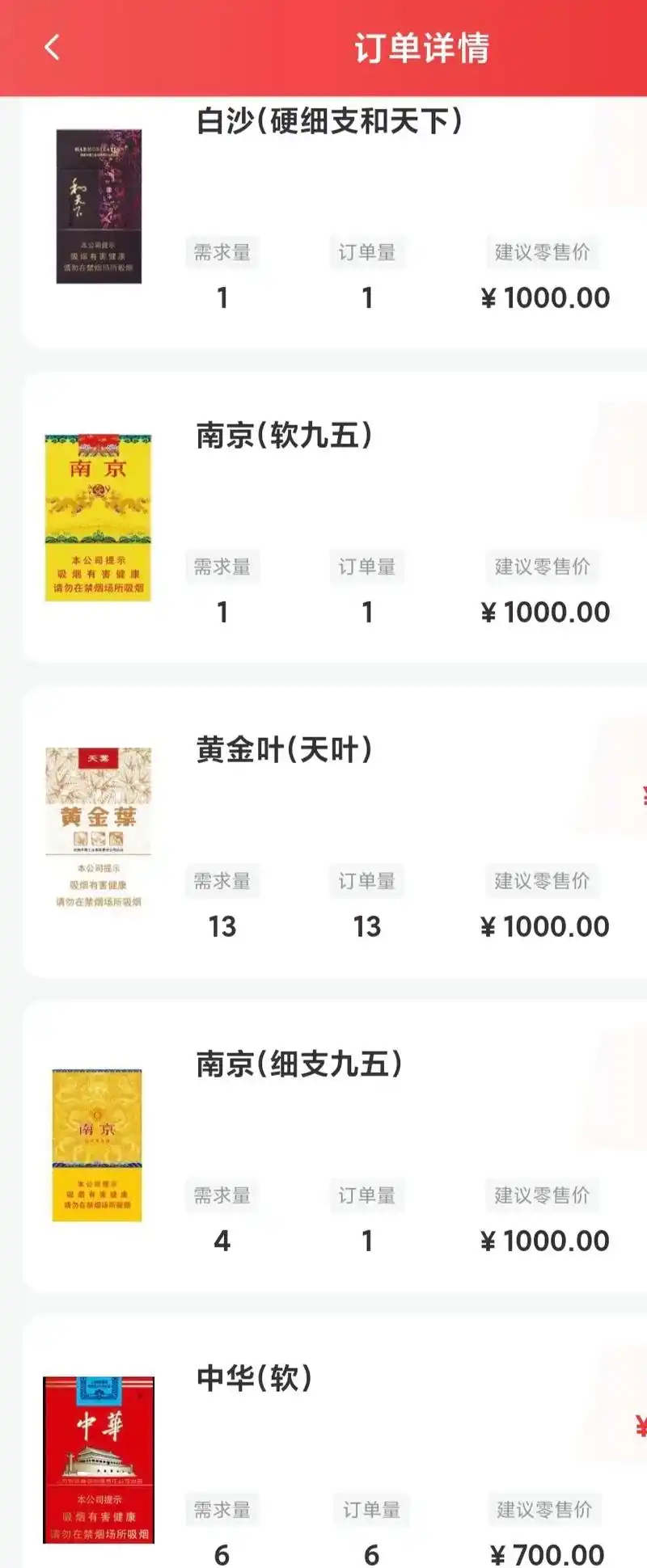Open the 中华(软) order item

(255, 1379)
